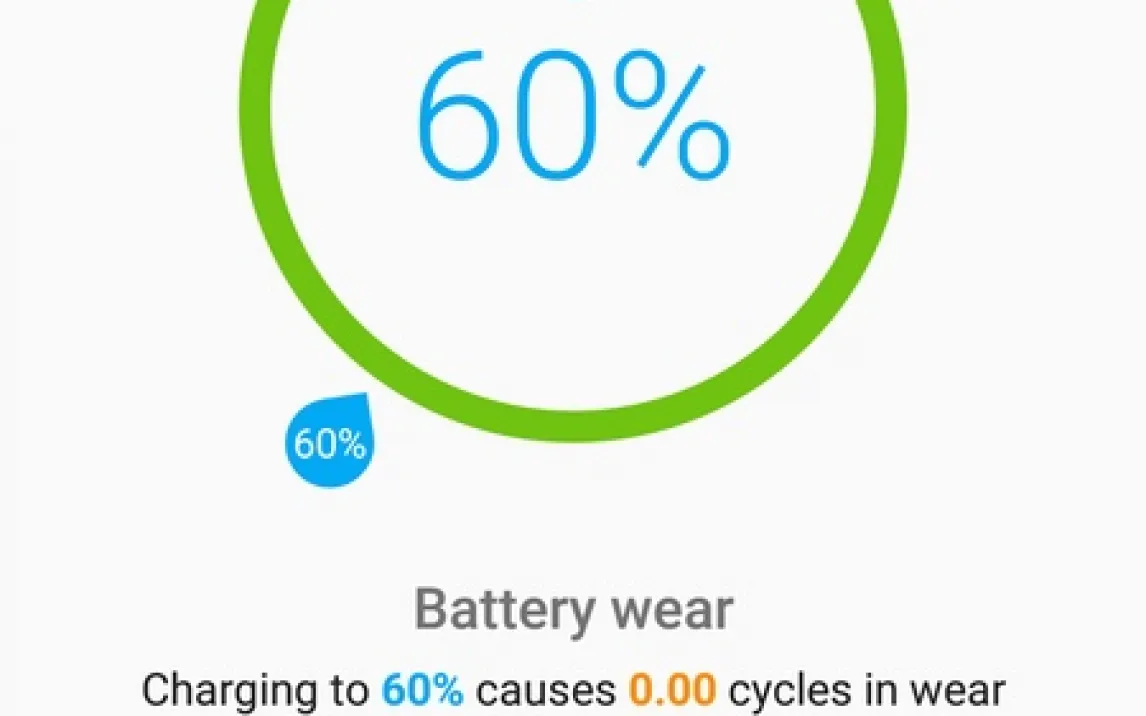The height and width of the screenshot is (716, 1146).
Task: Tap the blue 60% charge alarm handle
Action: tap(329, 443)
